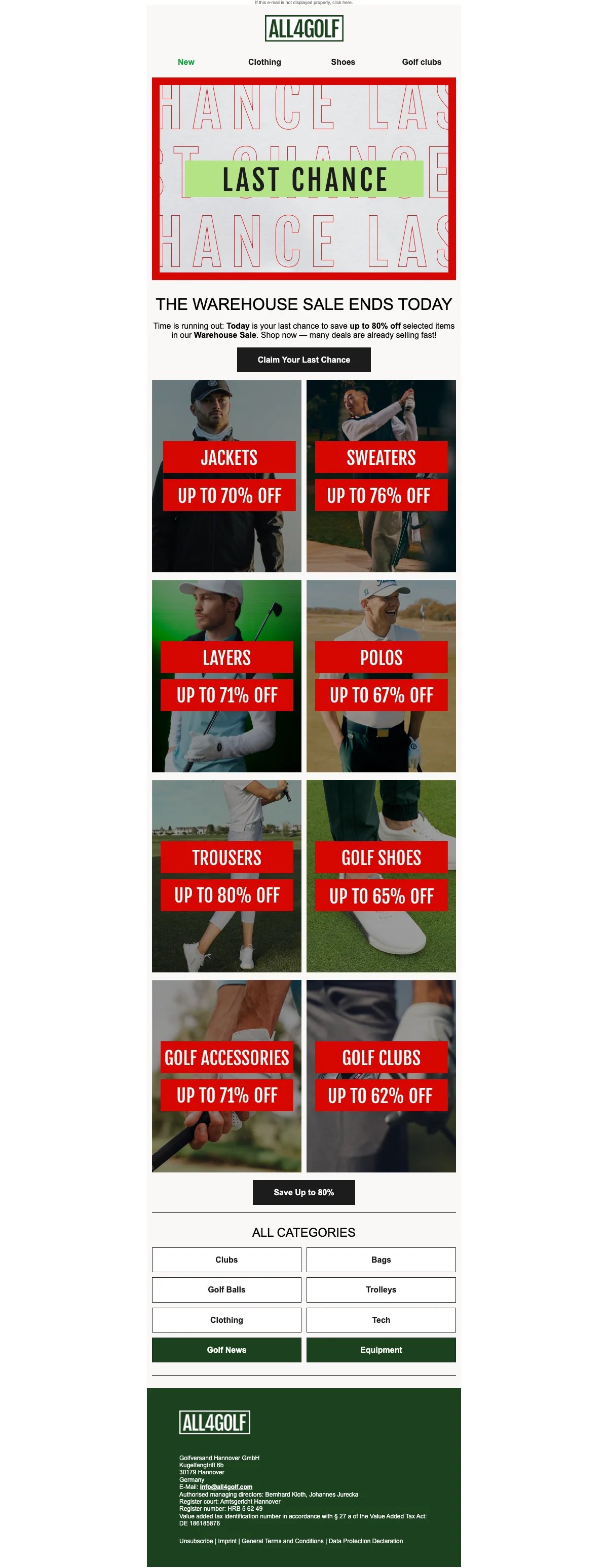Tap the Equipment category button
This screenshot has height=1568, width=608.
click(x=381, y=1350)
